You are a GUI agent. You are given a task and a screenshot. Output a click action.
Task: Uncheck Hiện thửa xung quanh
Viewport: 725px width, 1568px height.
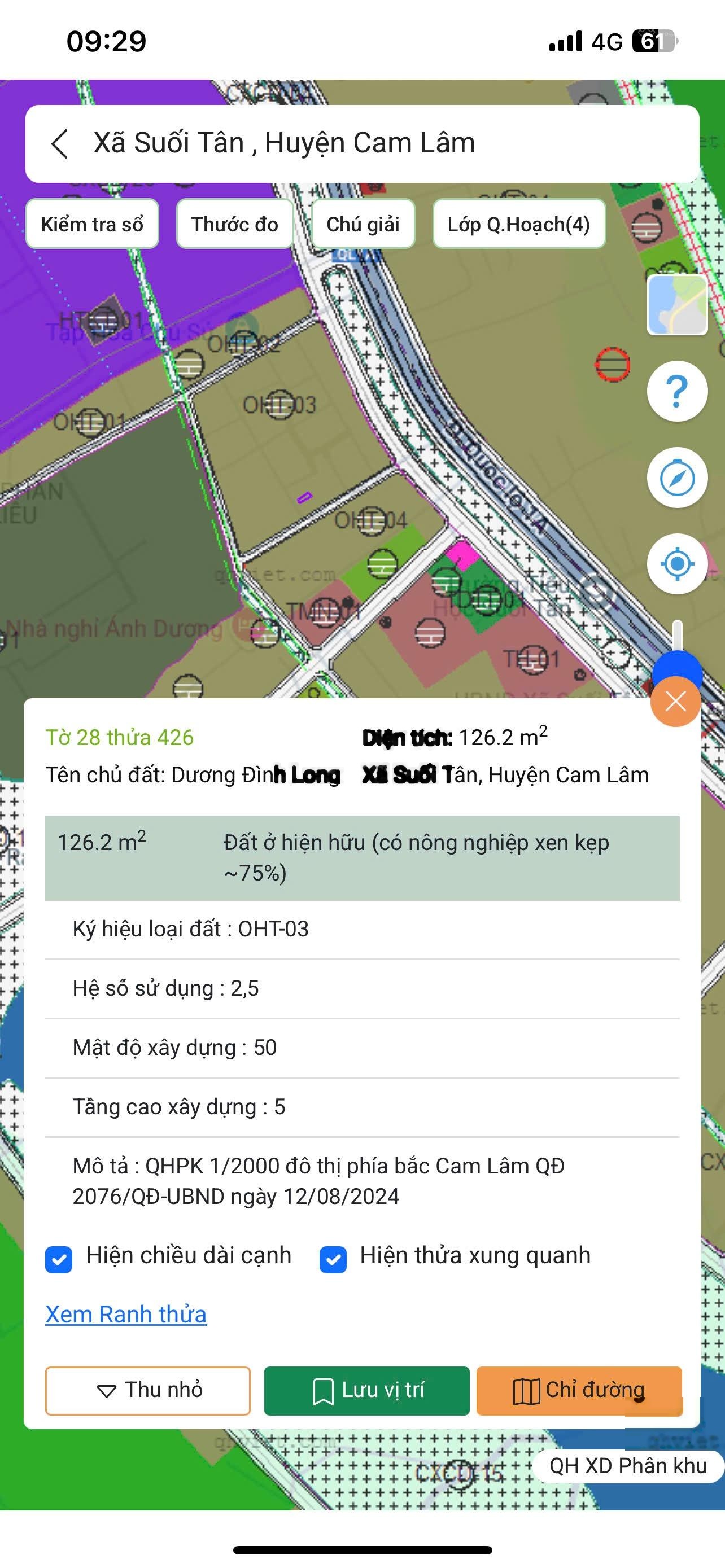[333, 1259]
